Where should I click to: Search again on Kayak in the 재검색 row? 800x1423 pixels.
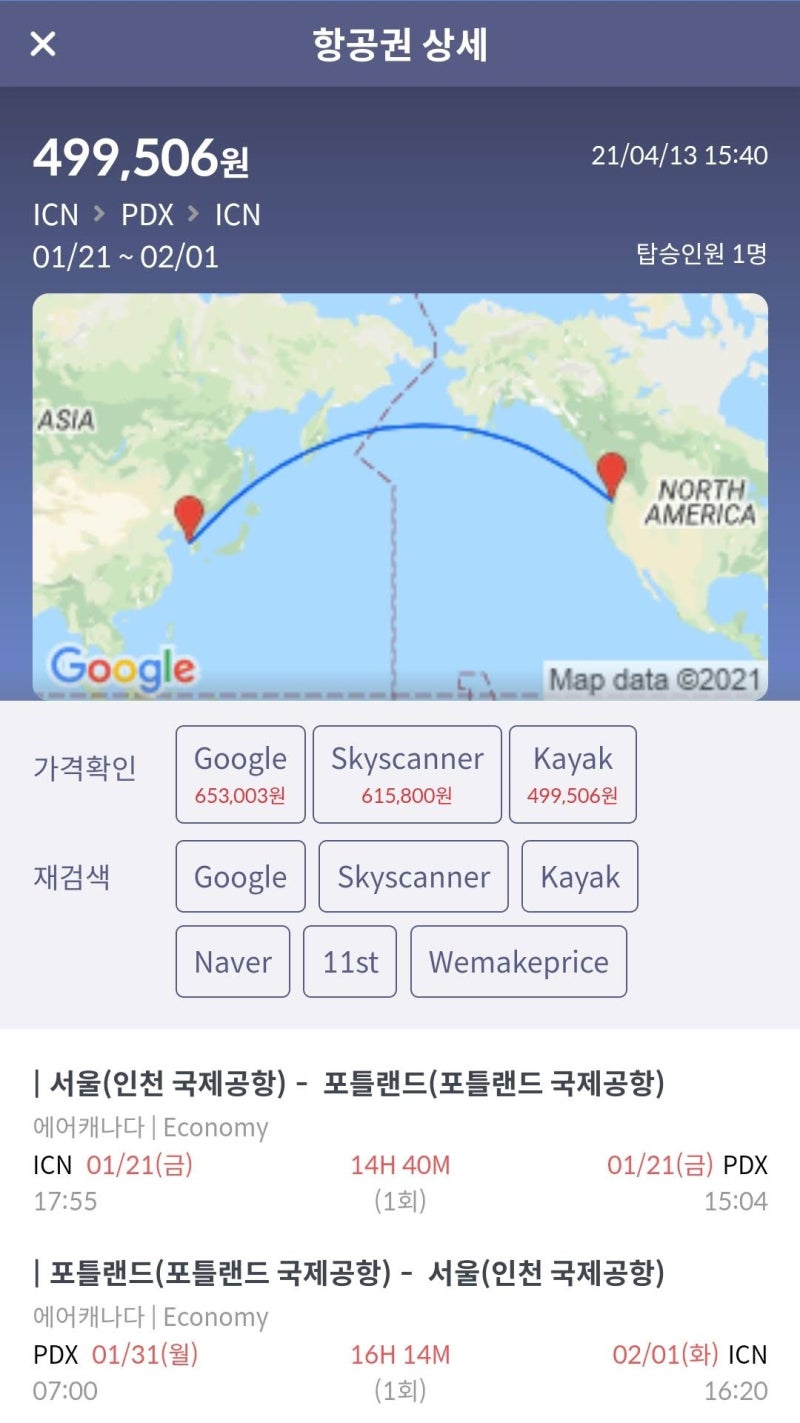tap(579, 876)
